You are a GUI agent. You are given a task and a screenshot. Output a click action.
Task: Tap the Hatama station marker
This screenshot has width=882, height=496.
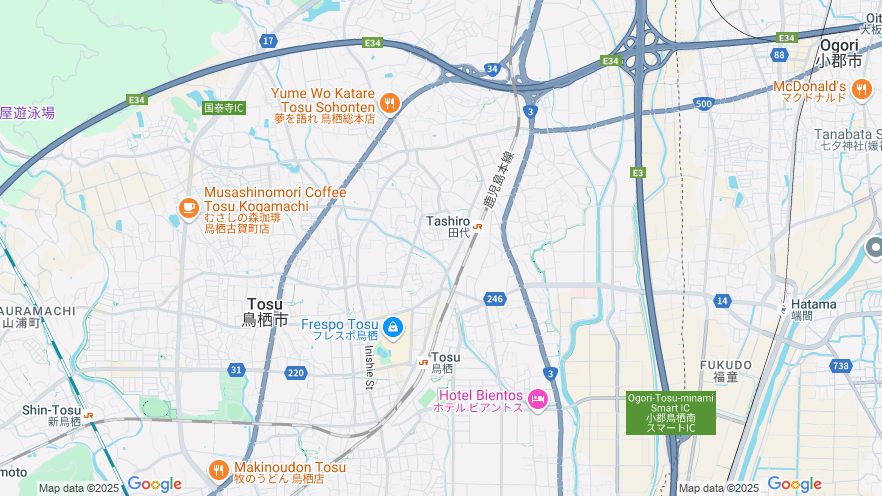pyautogui.click(x=783, y=309)
